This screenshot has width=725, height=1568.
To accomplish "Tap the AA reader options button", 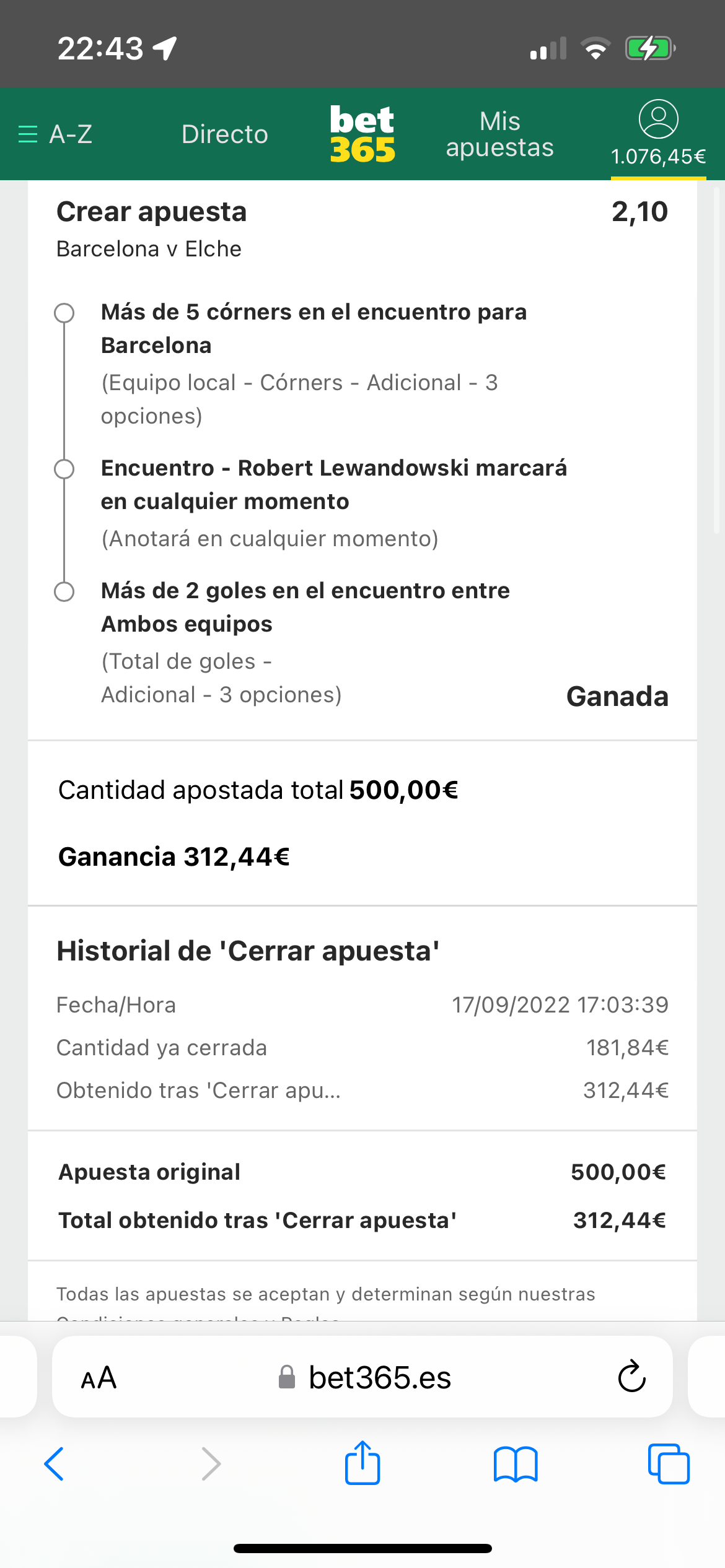I will click(99, 1378).
